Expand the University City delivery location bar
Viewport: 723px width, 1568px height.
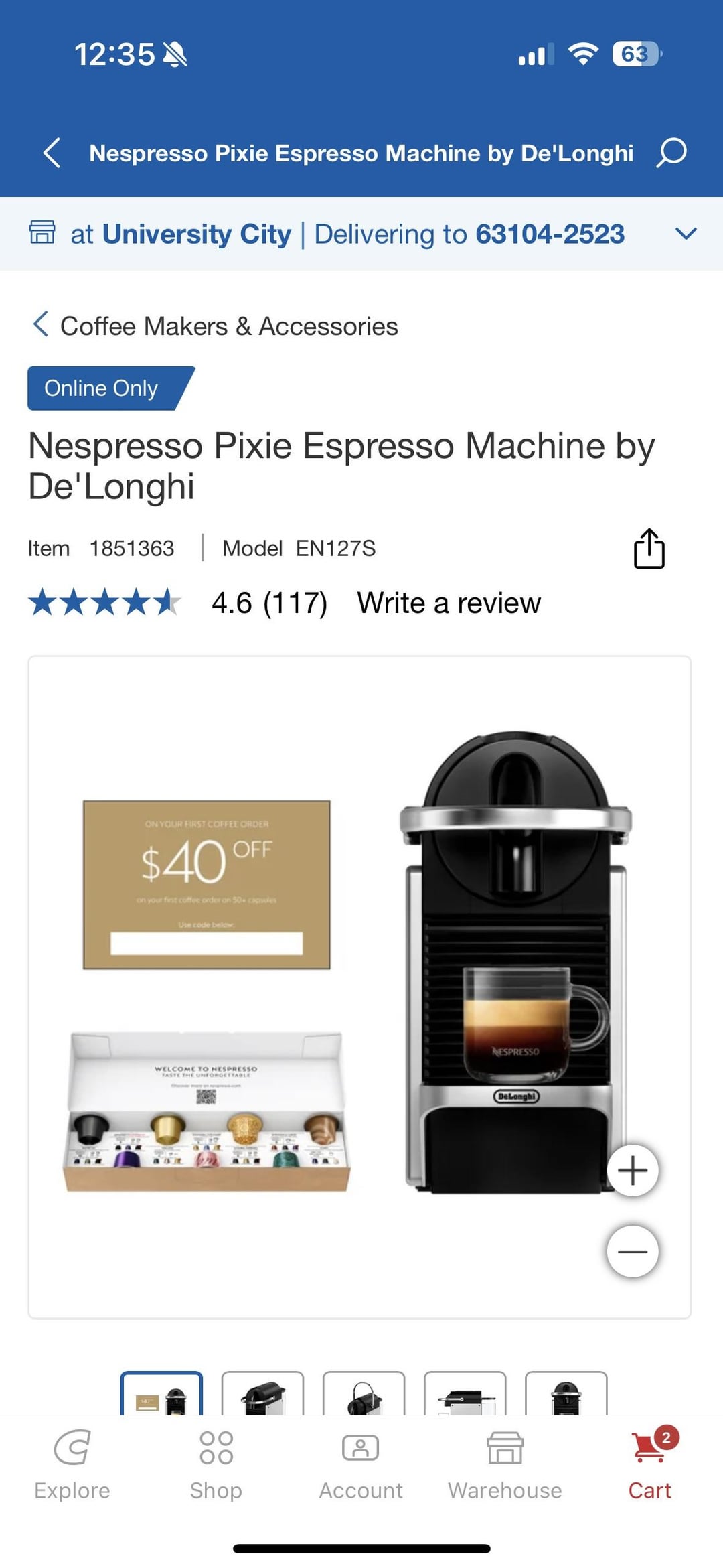[361, 234]
